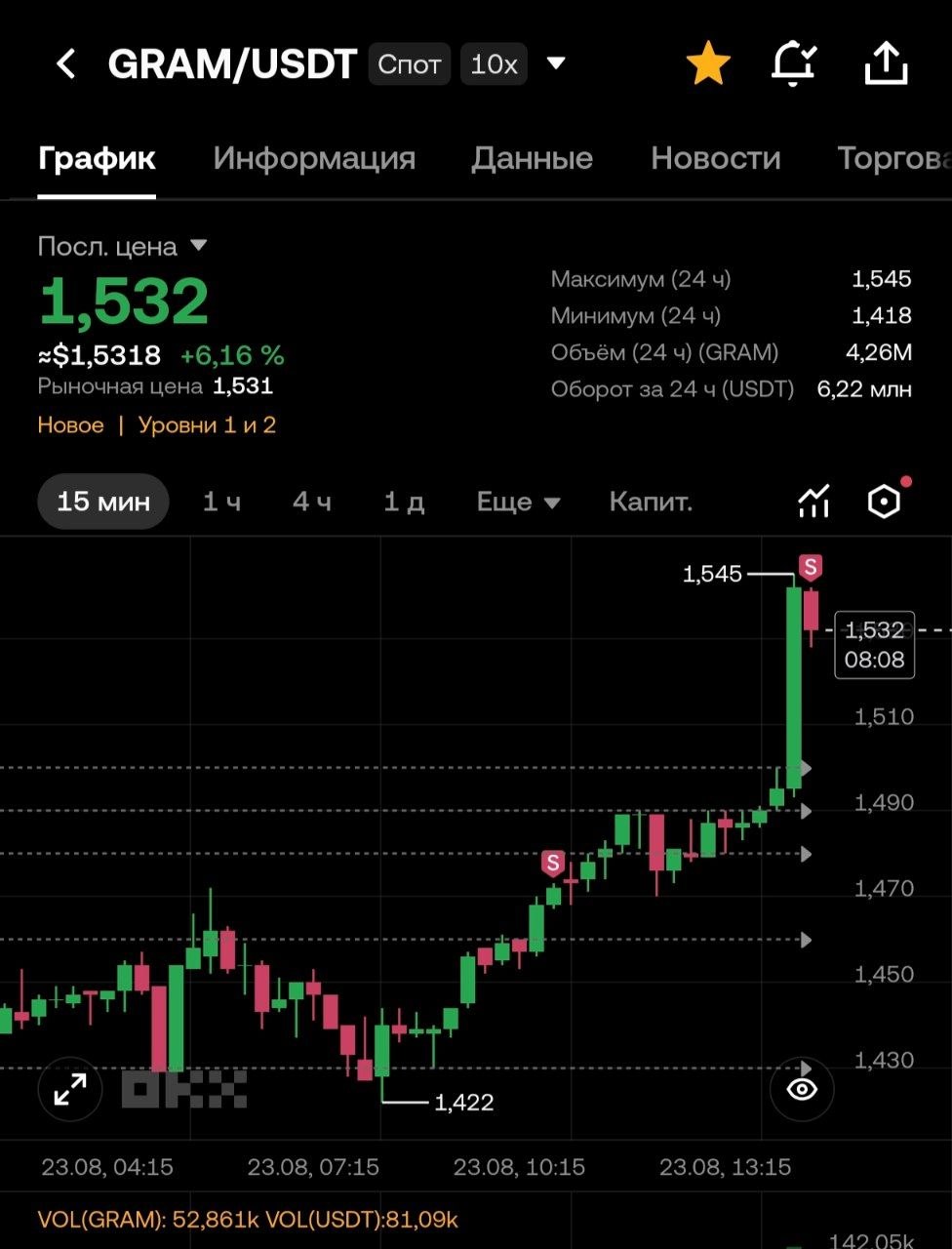Open the Новое link
This screenshot has width=952, height=1249.
[70, 425]
